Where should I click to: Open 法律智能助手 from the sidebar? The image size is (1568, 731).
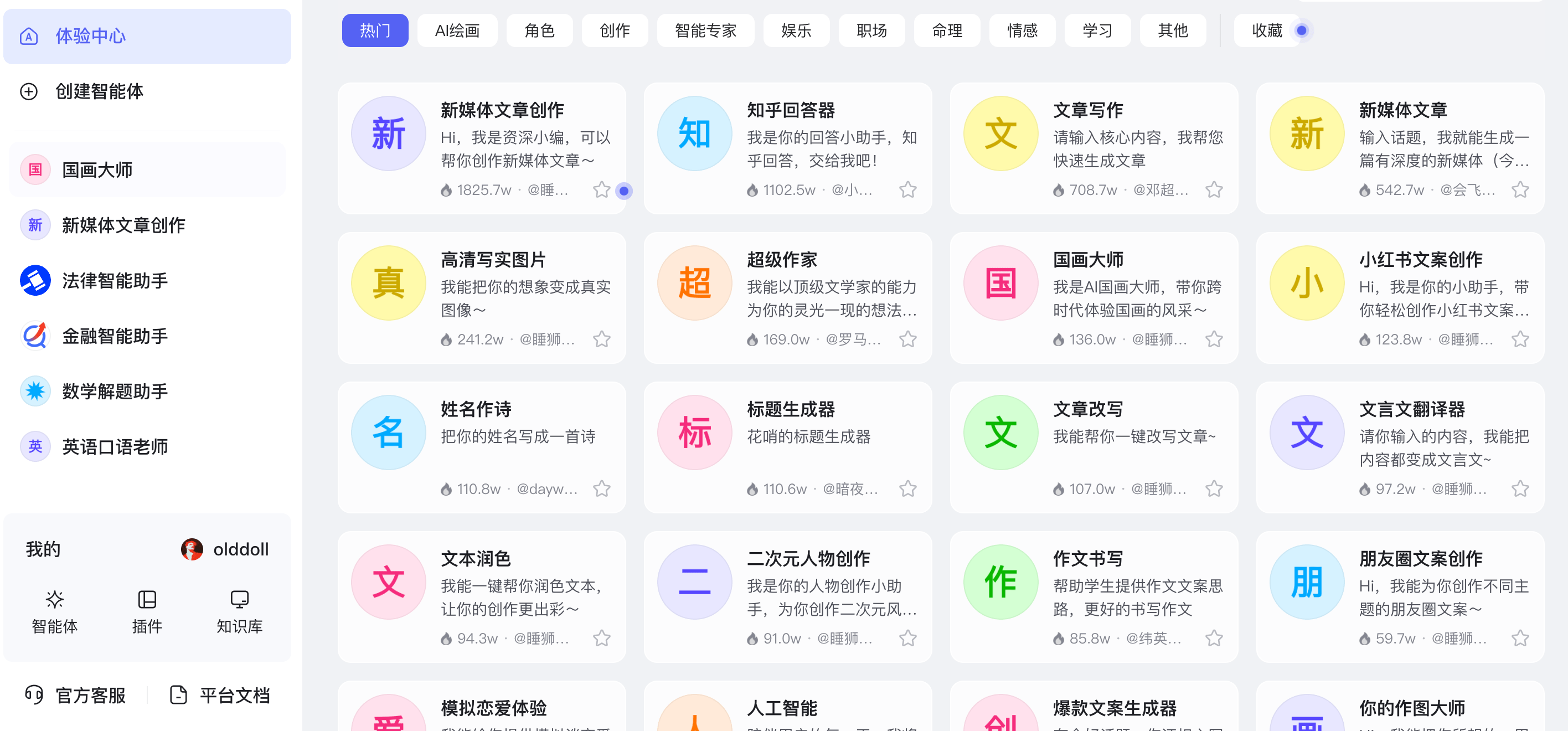click(x=115, y=281)
